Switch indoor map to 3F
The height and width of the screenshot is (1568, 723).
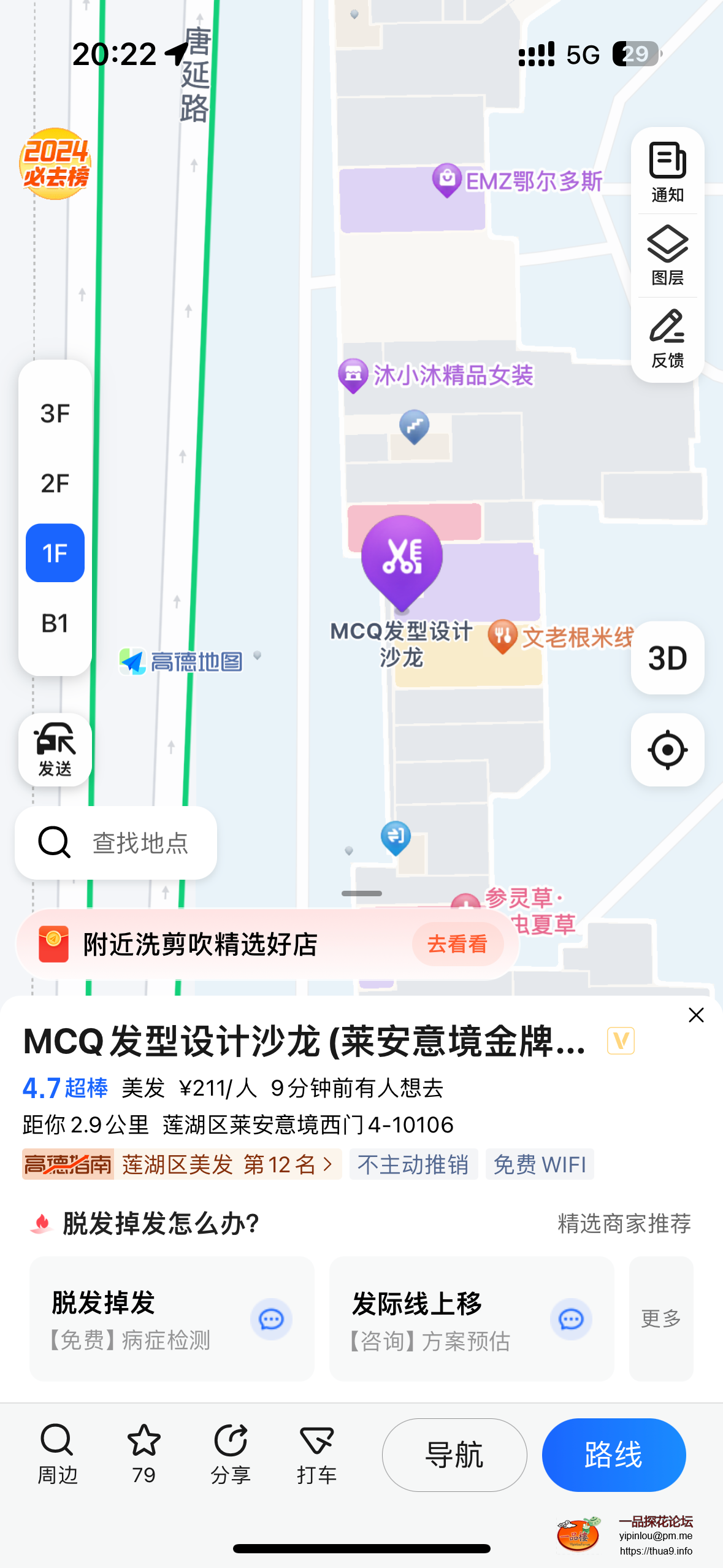pos(55,413)
